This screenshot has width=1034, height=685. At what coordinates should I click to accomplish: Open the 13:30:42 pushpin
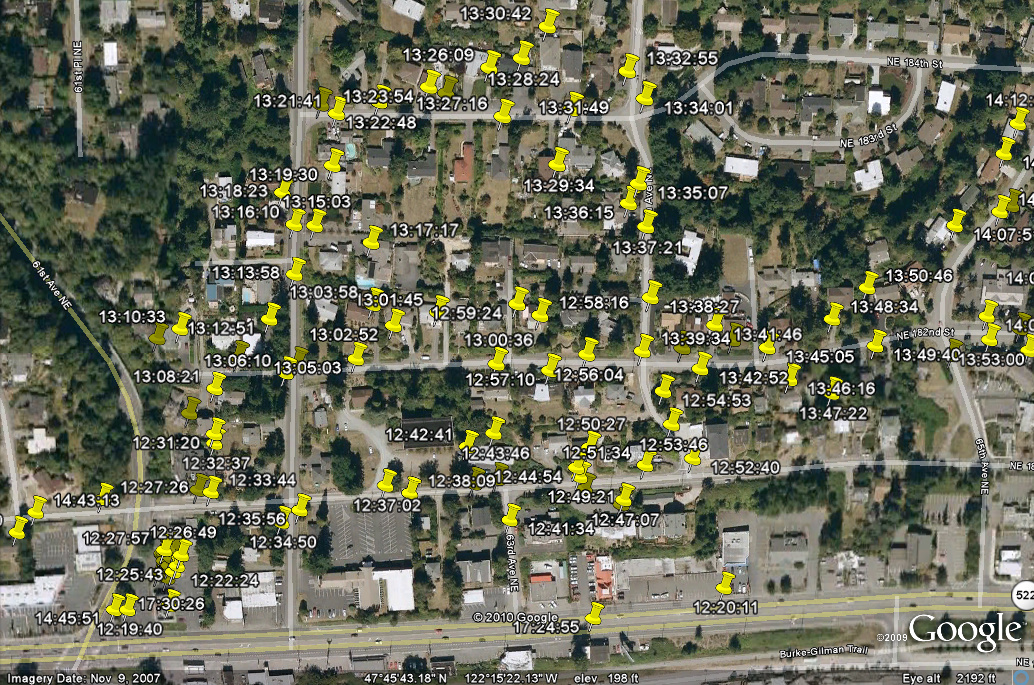click(x=549, y=21)
